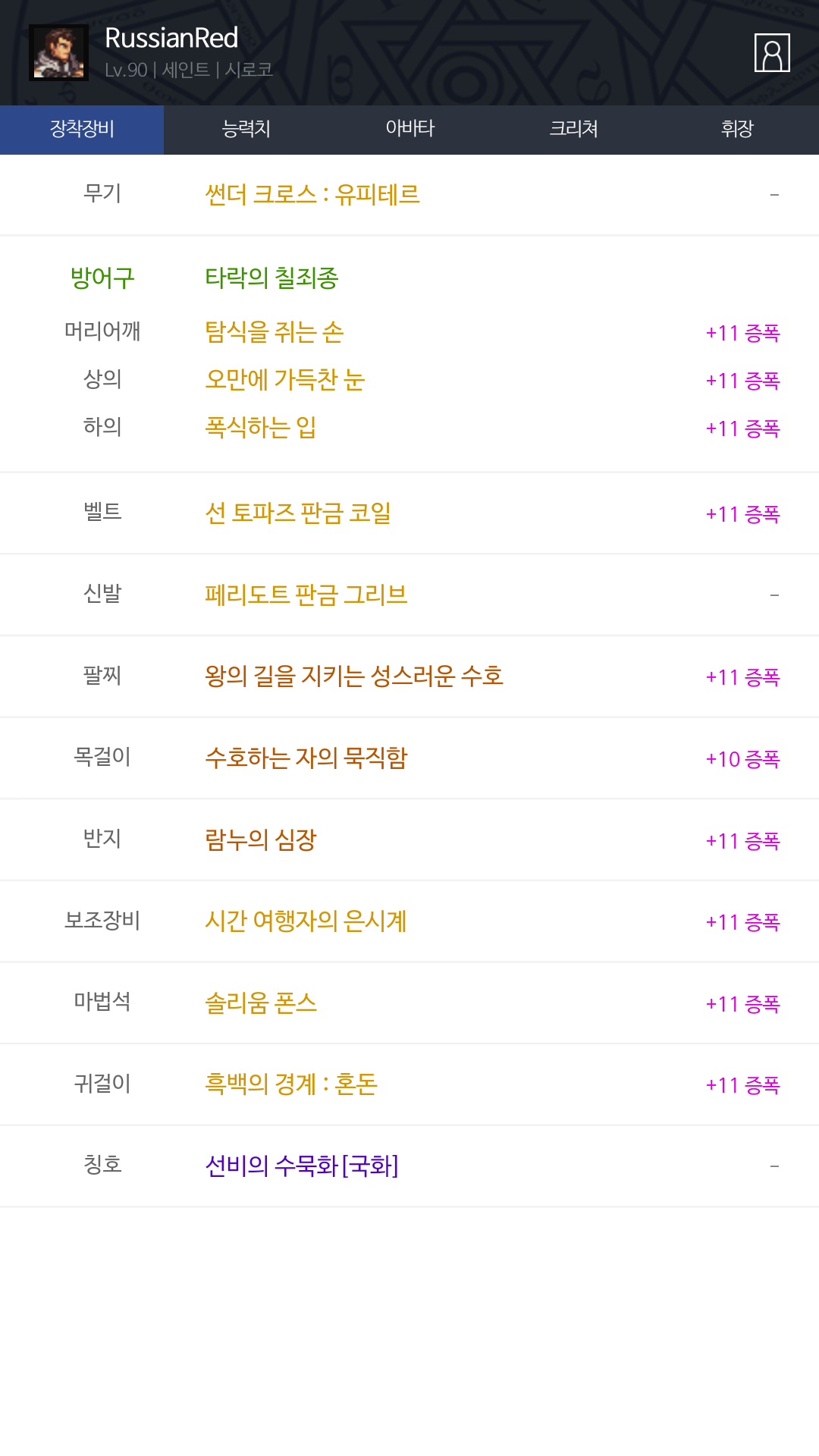
Task: Open weapon 썬더 크로스 : 유피테르
Action: 312,195
